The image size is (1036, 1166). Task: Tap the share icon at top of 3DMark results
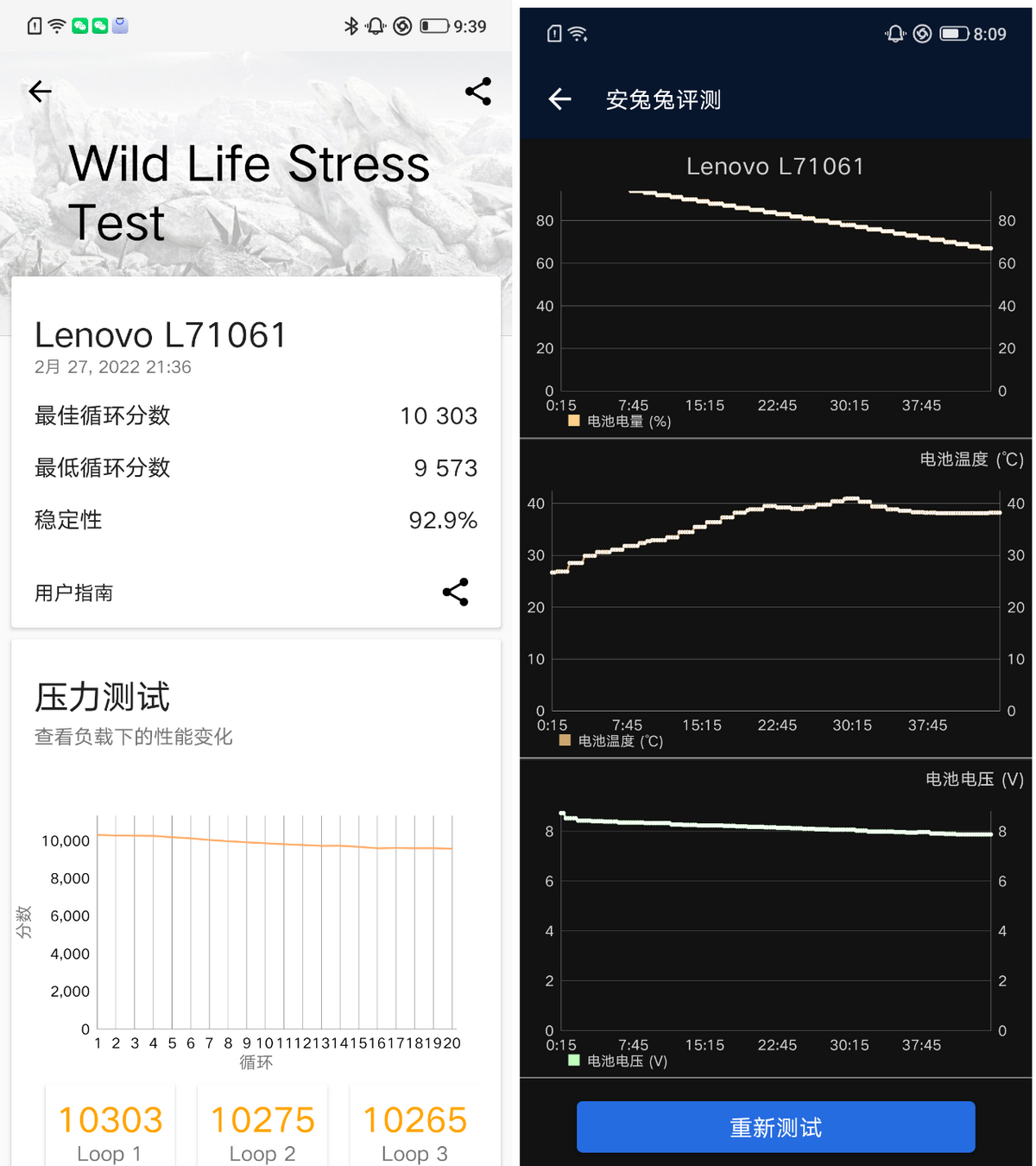(477, 90)
